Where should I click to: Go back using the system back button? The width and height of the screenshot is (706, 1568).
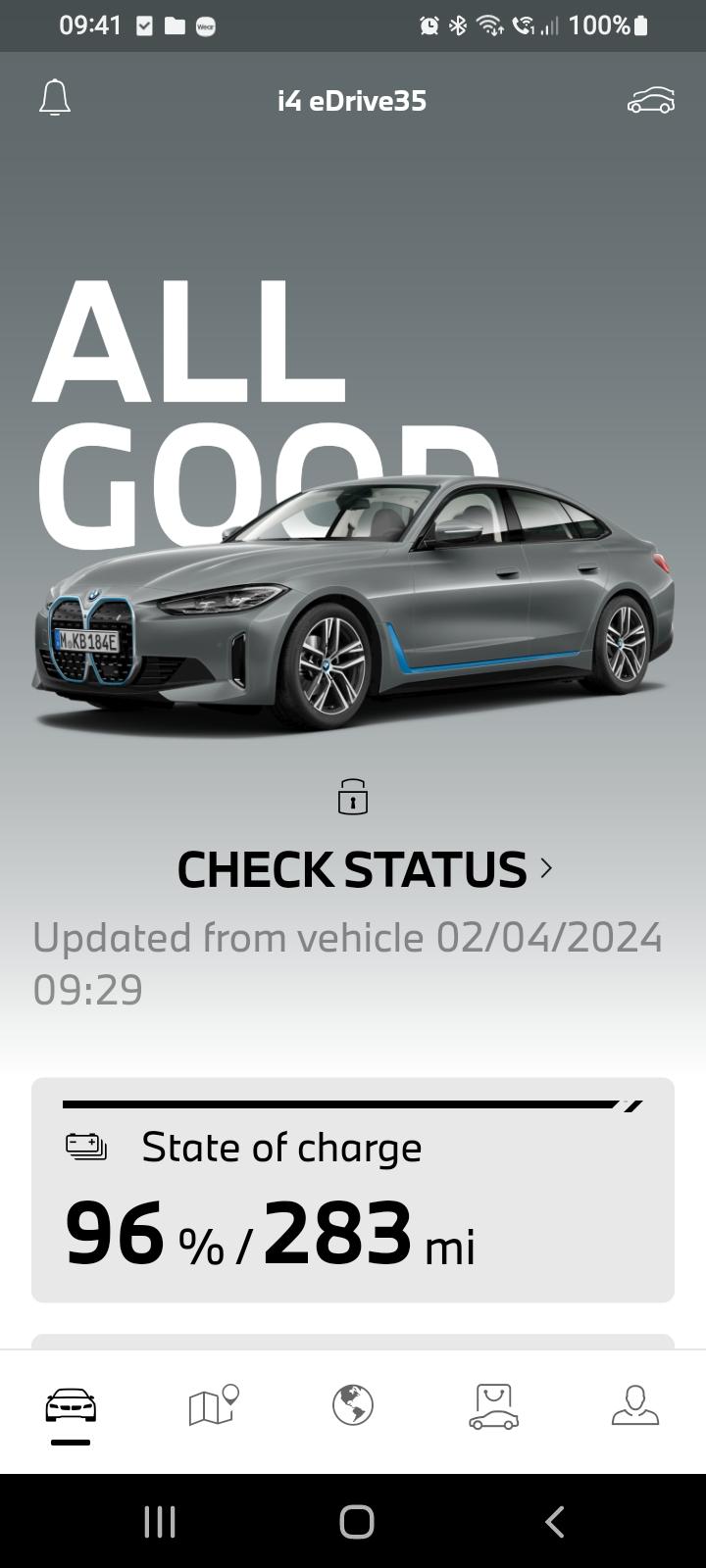pyautogui.click(x=554, y=1522)
